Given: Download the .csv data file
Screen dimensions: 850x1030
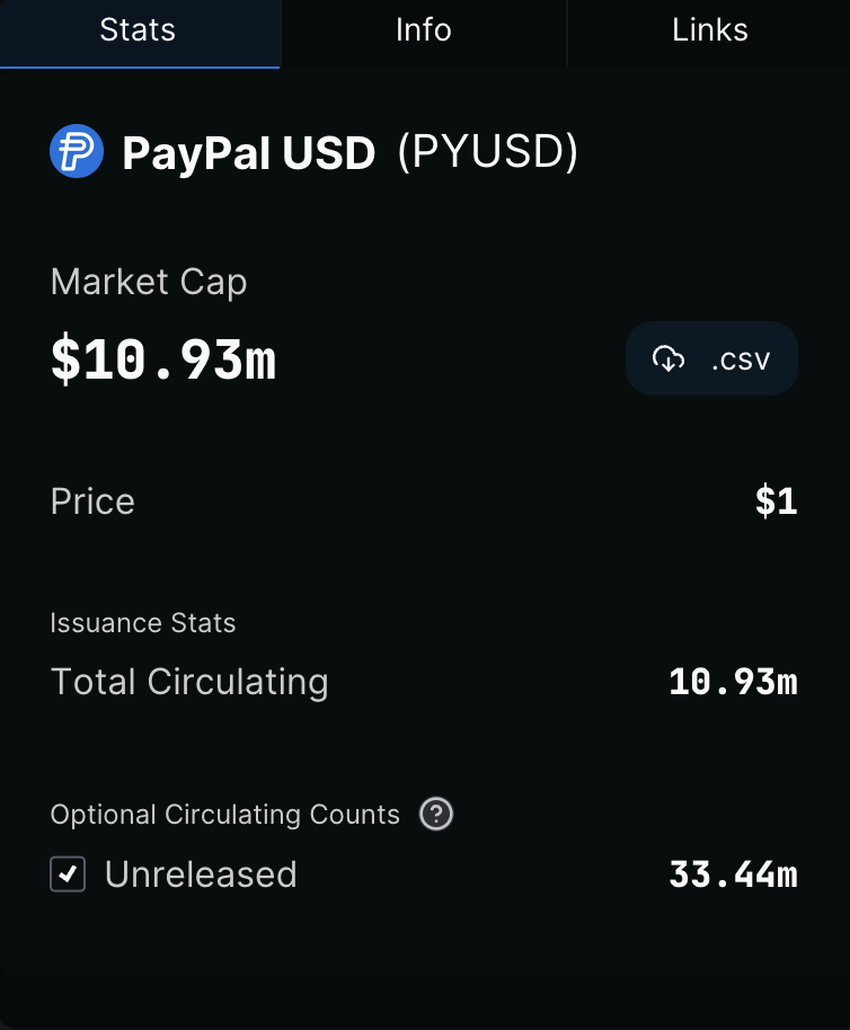Looking at the screenshot, I should (x=711, y=359).
